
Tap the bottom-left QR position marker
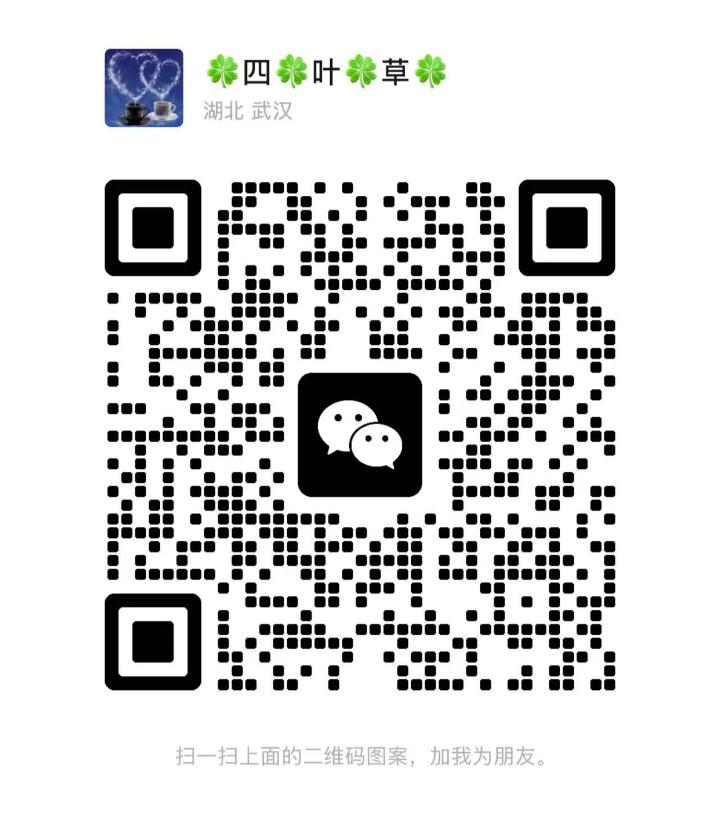[155, 641]
